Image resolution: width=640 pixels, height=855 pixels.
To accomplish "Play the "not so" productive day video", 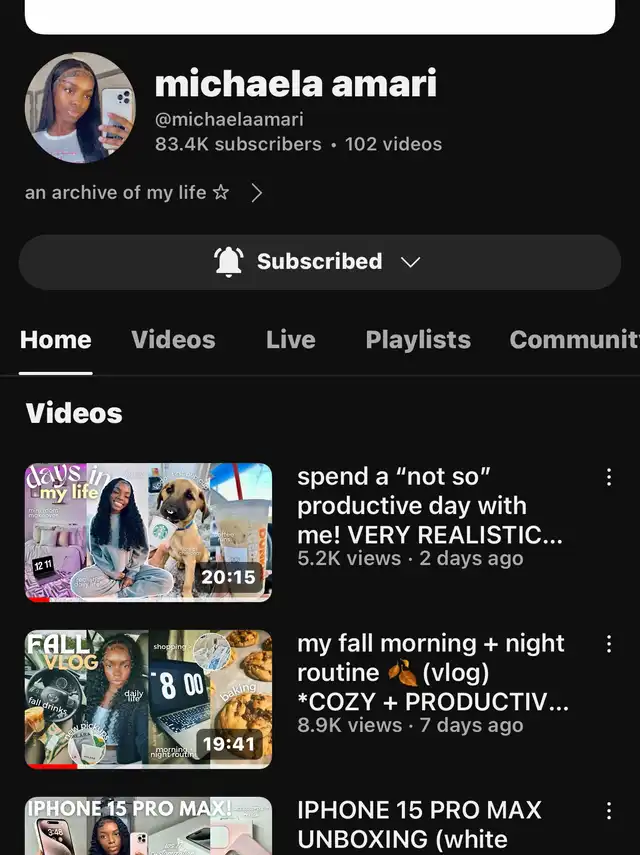I will [148, 532].
